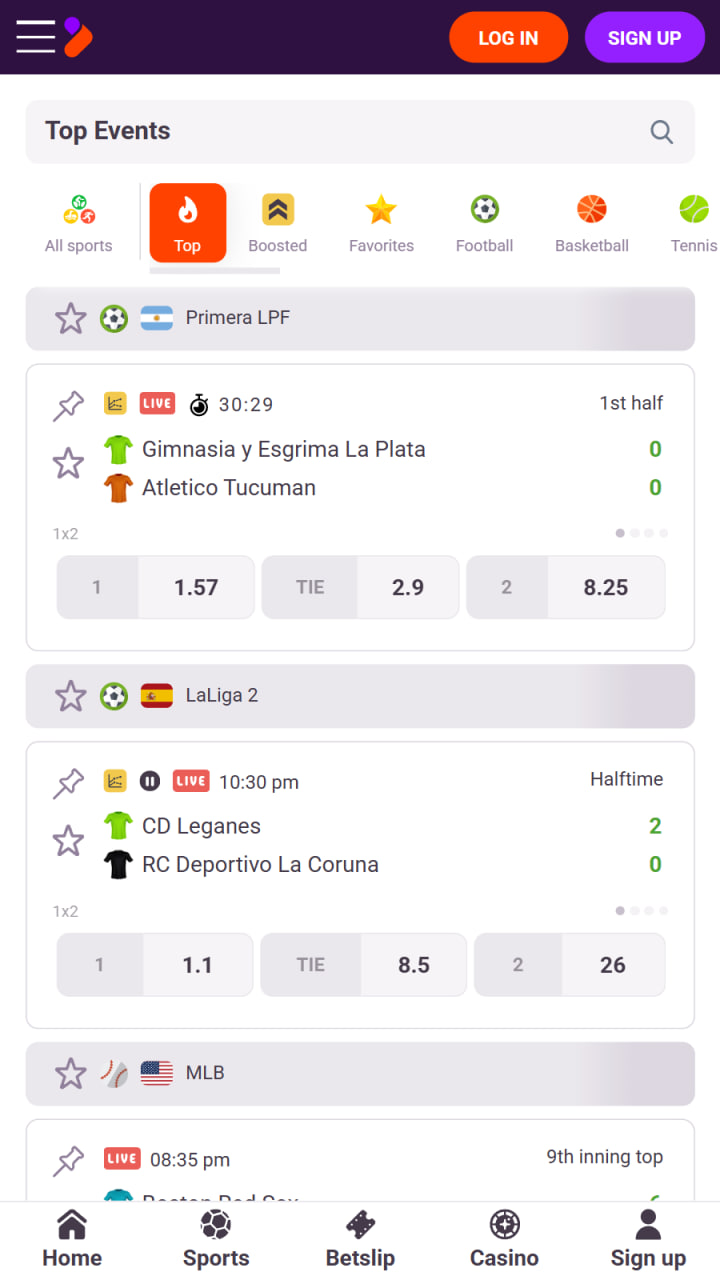Pin the Gimnasia y Esgrima La Plata match
Screen dimensions: 720x1280
pyautogui.click(x=68, y=405)
